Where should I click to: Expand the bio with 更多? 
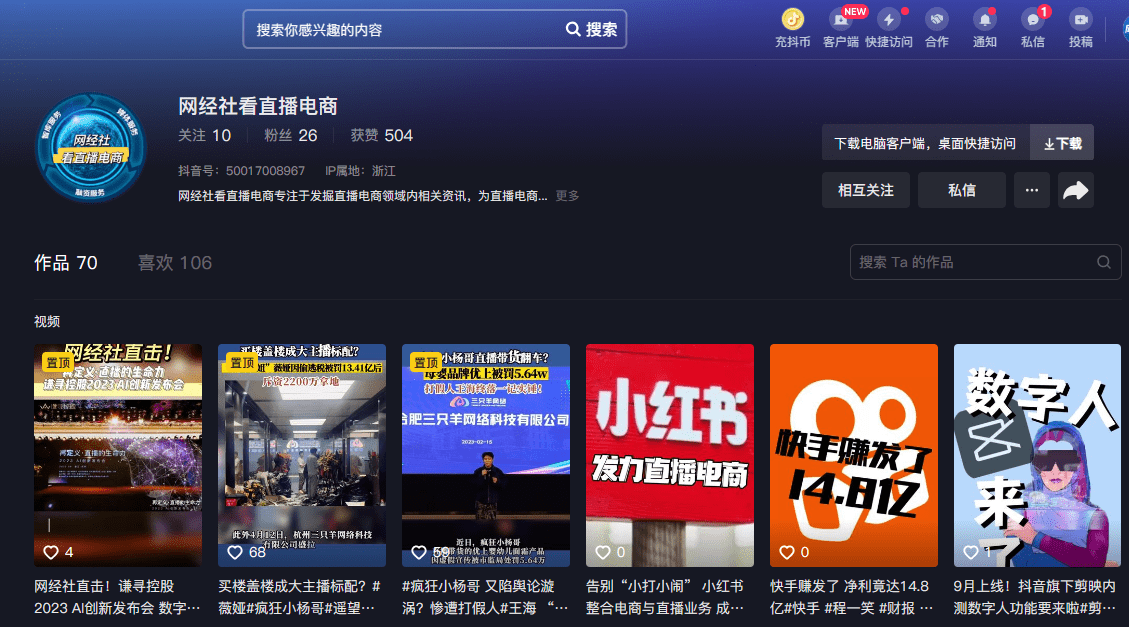tap(567, 196)
